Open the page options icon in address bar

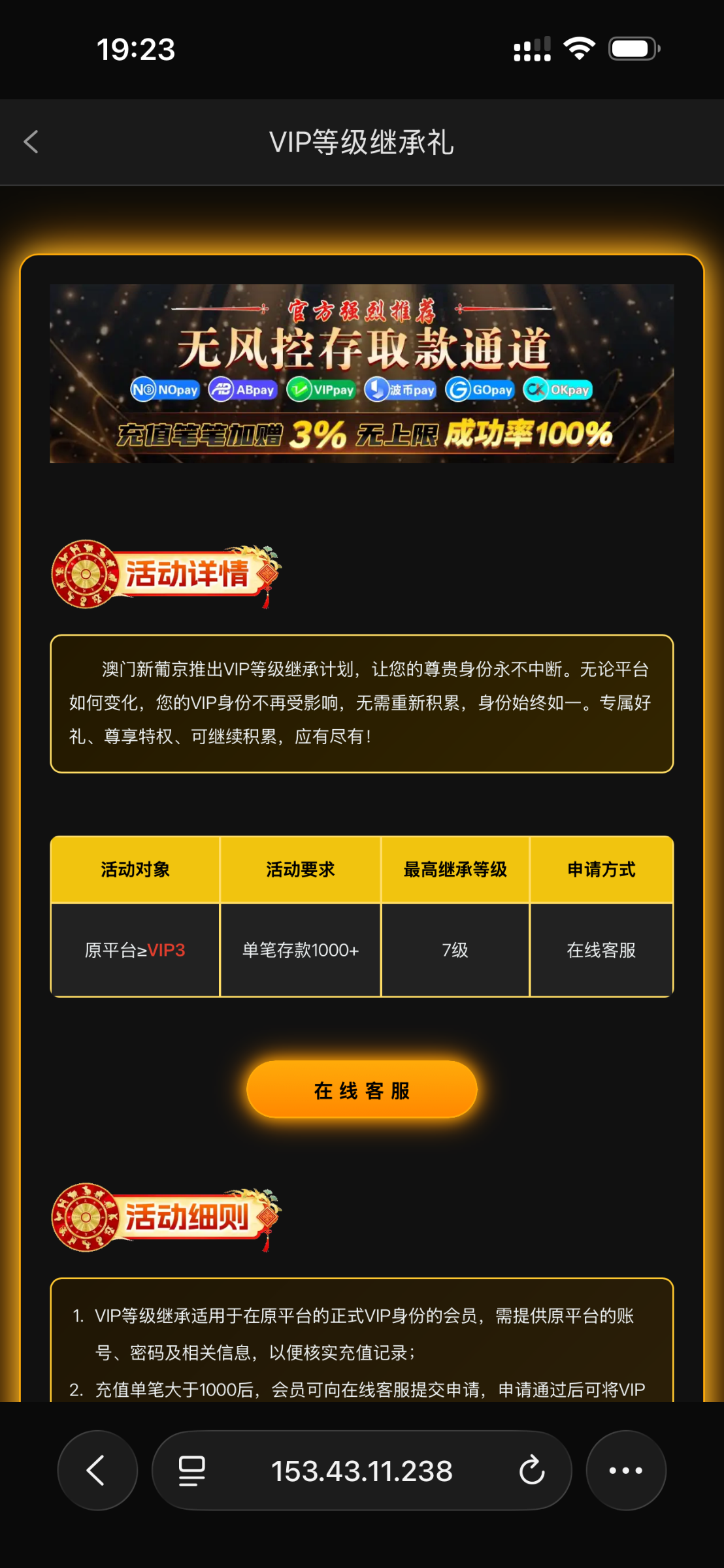point(192,1471)
